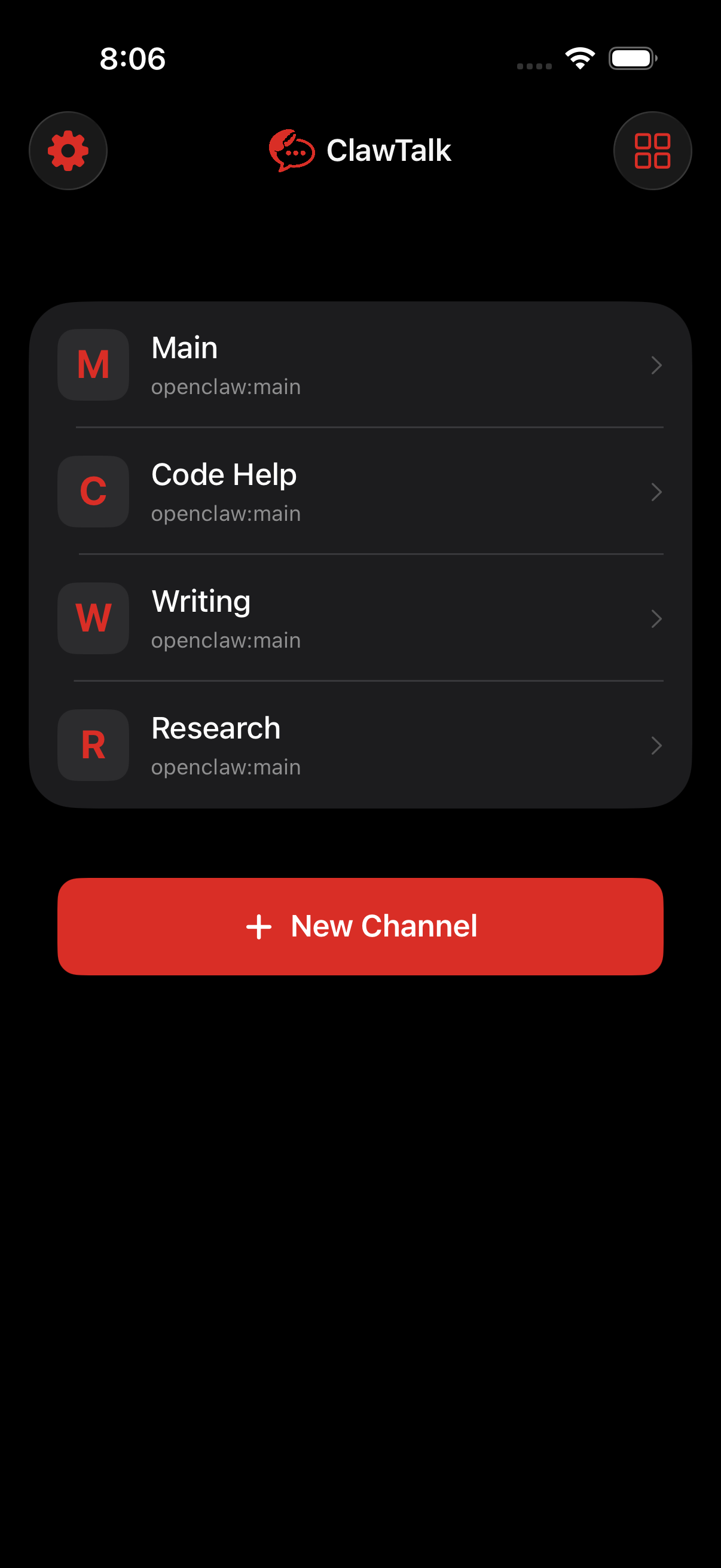Image resolution: width=721 pixels, height=1568 pixels.
Task: Select the Main channel avatar icon
Action: coord(93,365)
